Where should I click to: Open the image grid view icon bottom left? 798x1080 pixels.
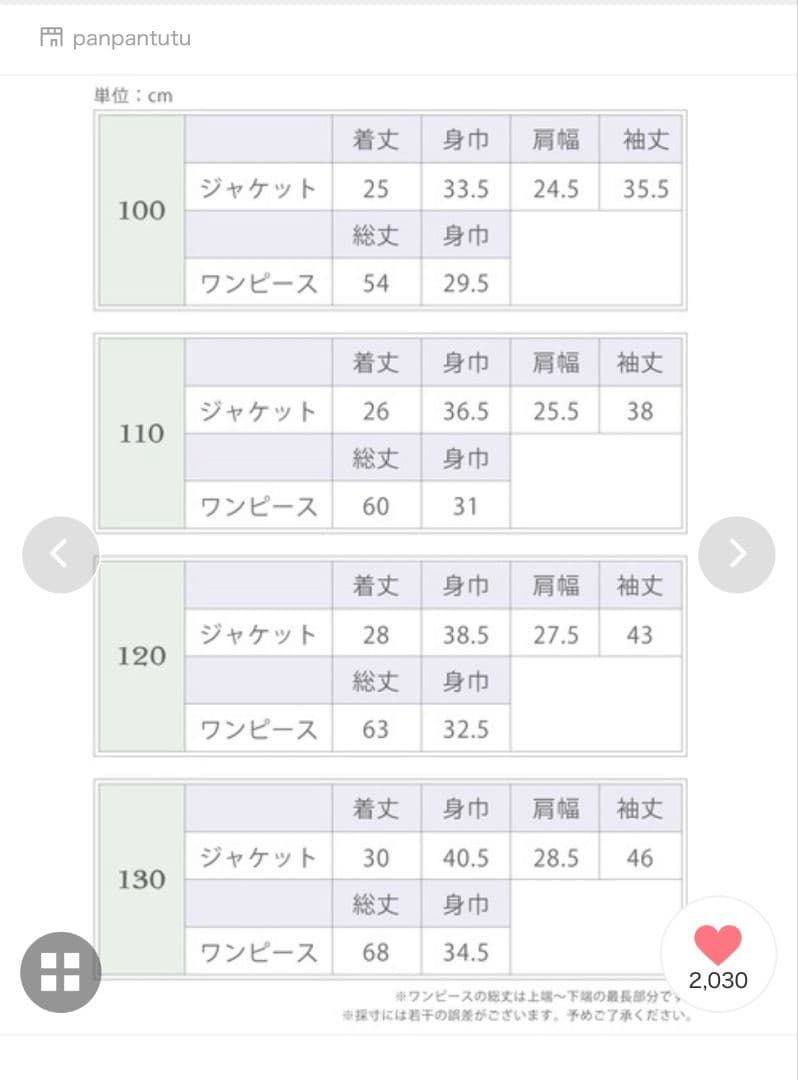62,971
